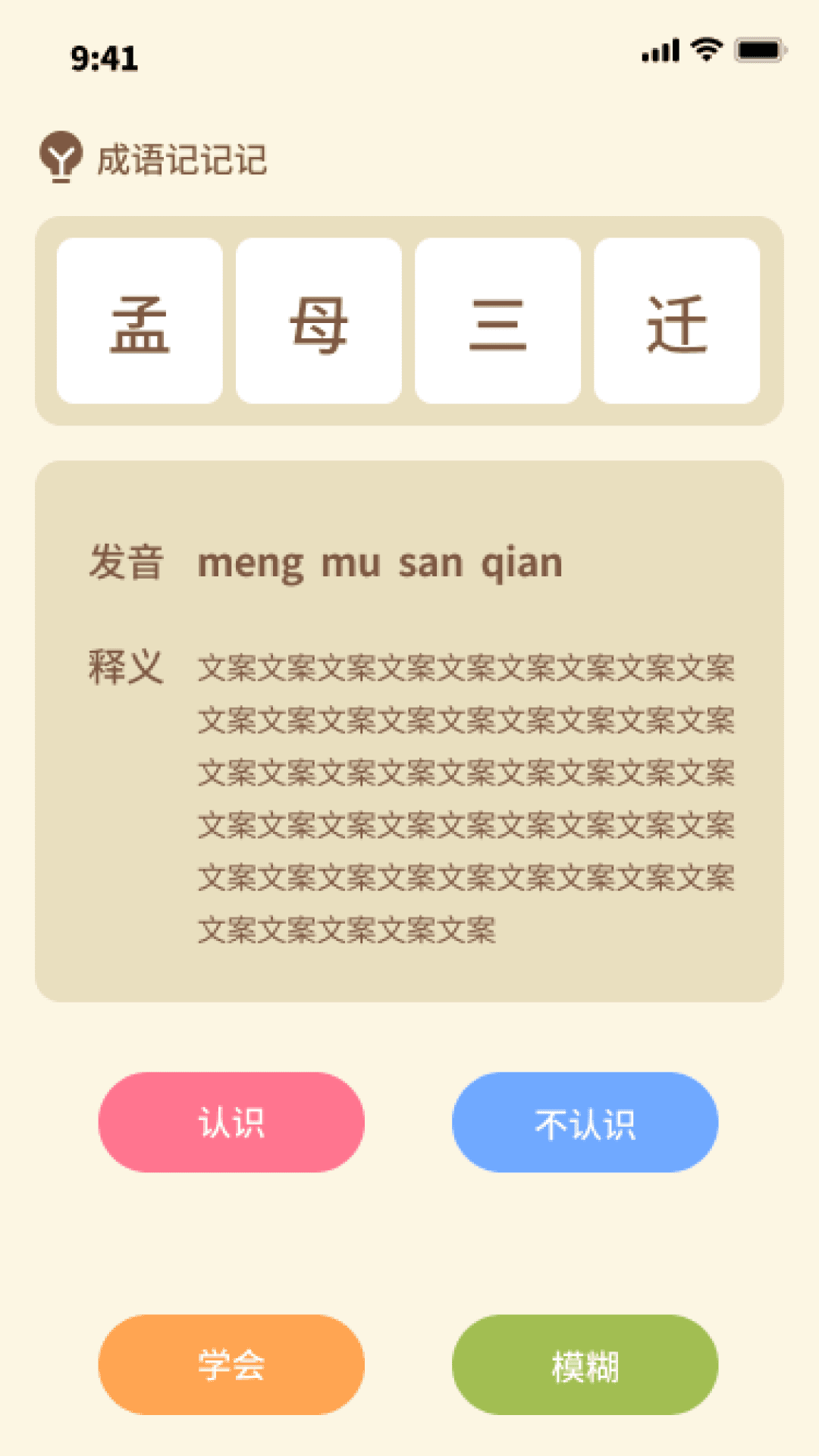Select the blue 不认识 button
The width and height of the screenshot is (819, 1456).
coord(585,1122)
